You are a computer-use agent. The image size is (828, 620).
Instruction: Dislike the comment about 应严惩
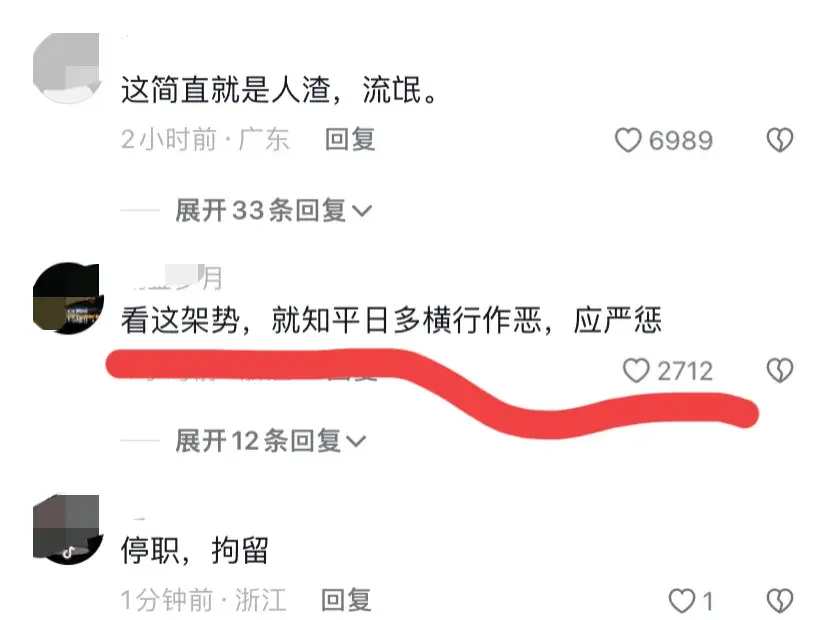[x=779, y=371]
